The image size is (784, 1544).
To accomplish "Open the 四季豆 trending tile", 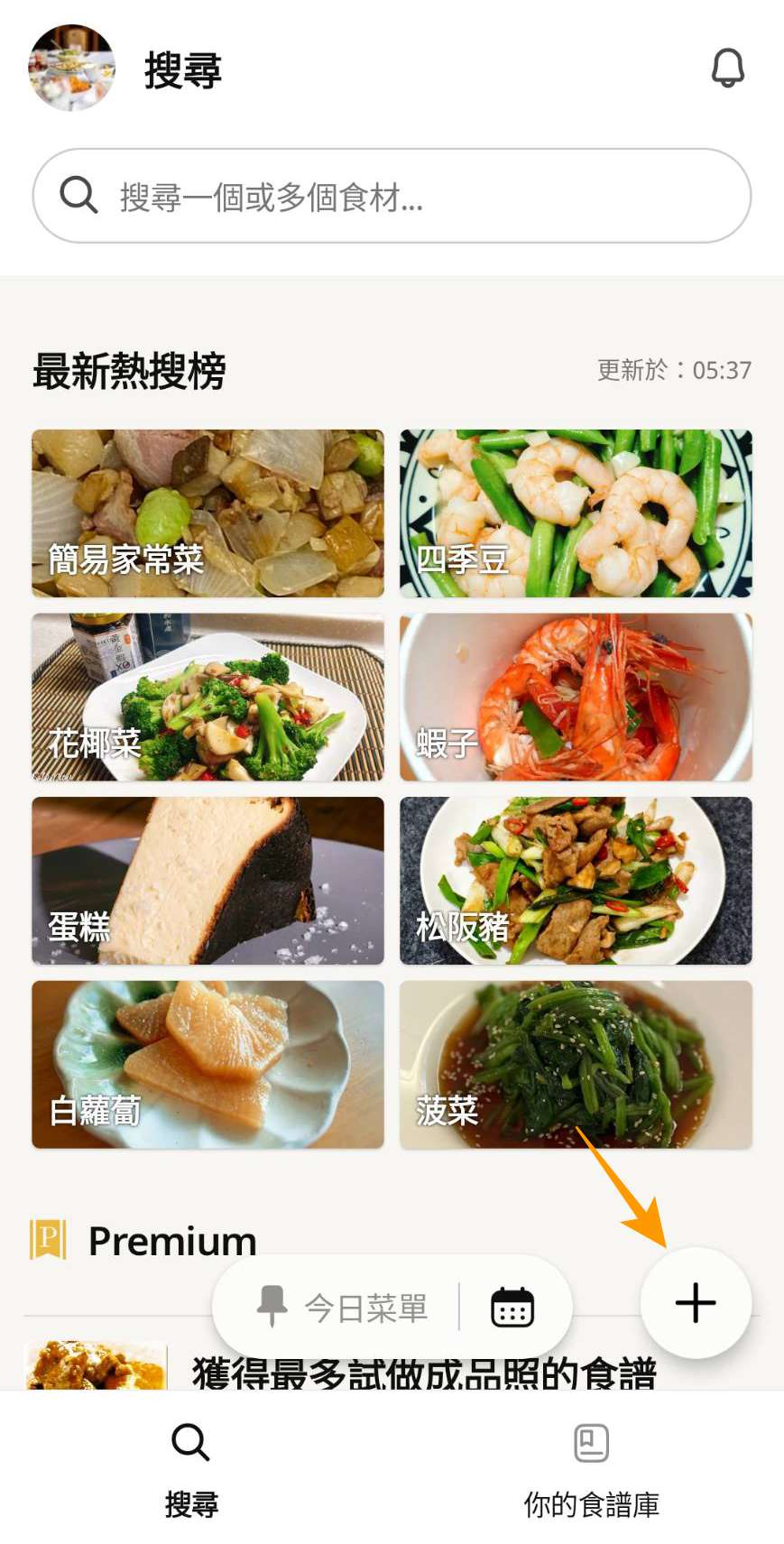I will coord(576,513).
